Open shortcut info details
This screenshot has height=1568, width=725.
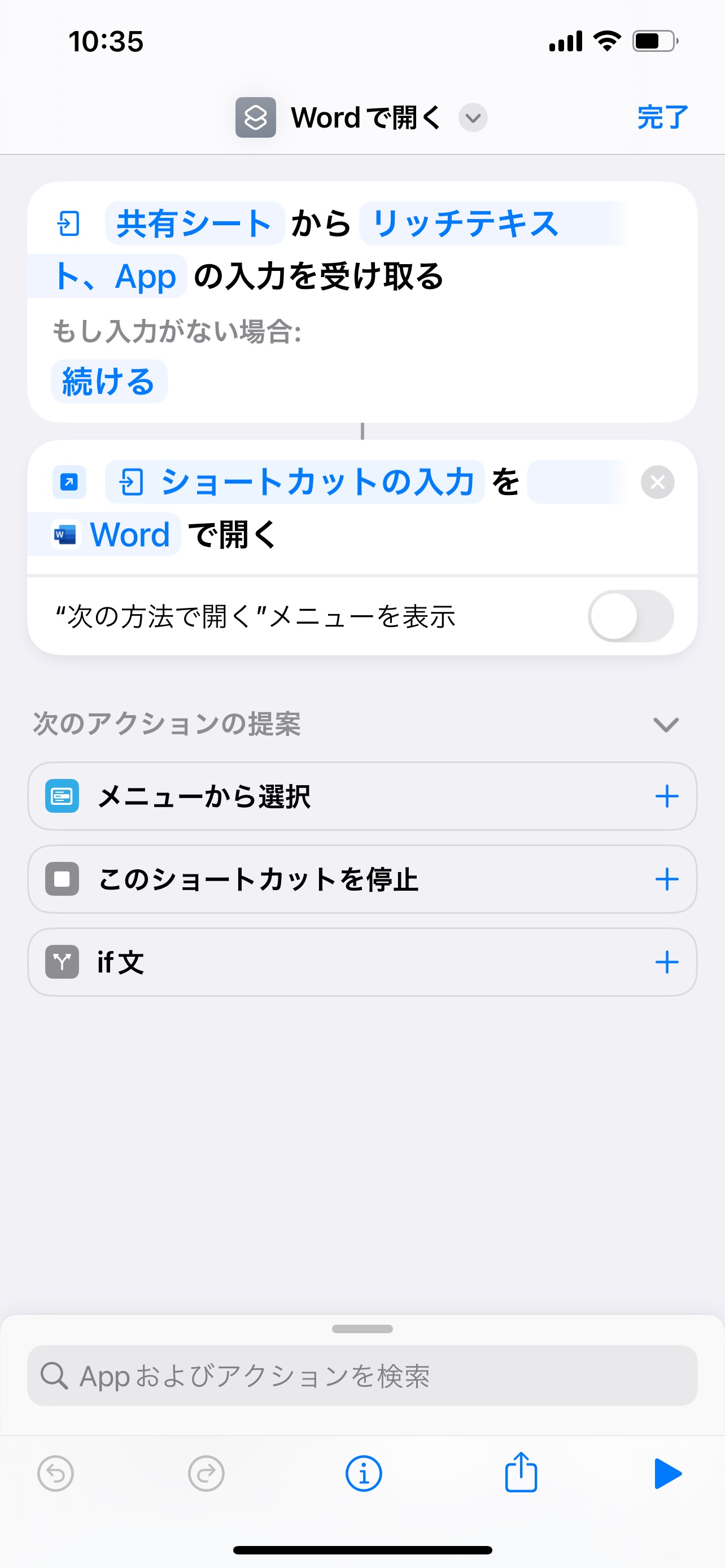pyautogui.click(x=364, y=1474)
